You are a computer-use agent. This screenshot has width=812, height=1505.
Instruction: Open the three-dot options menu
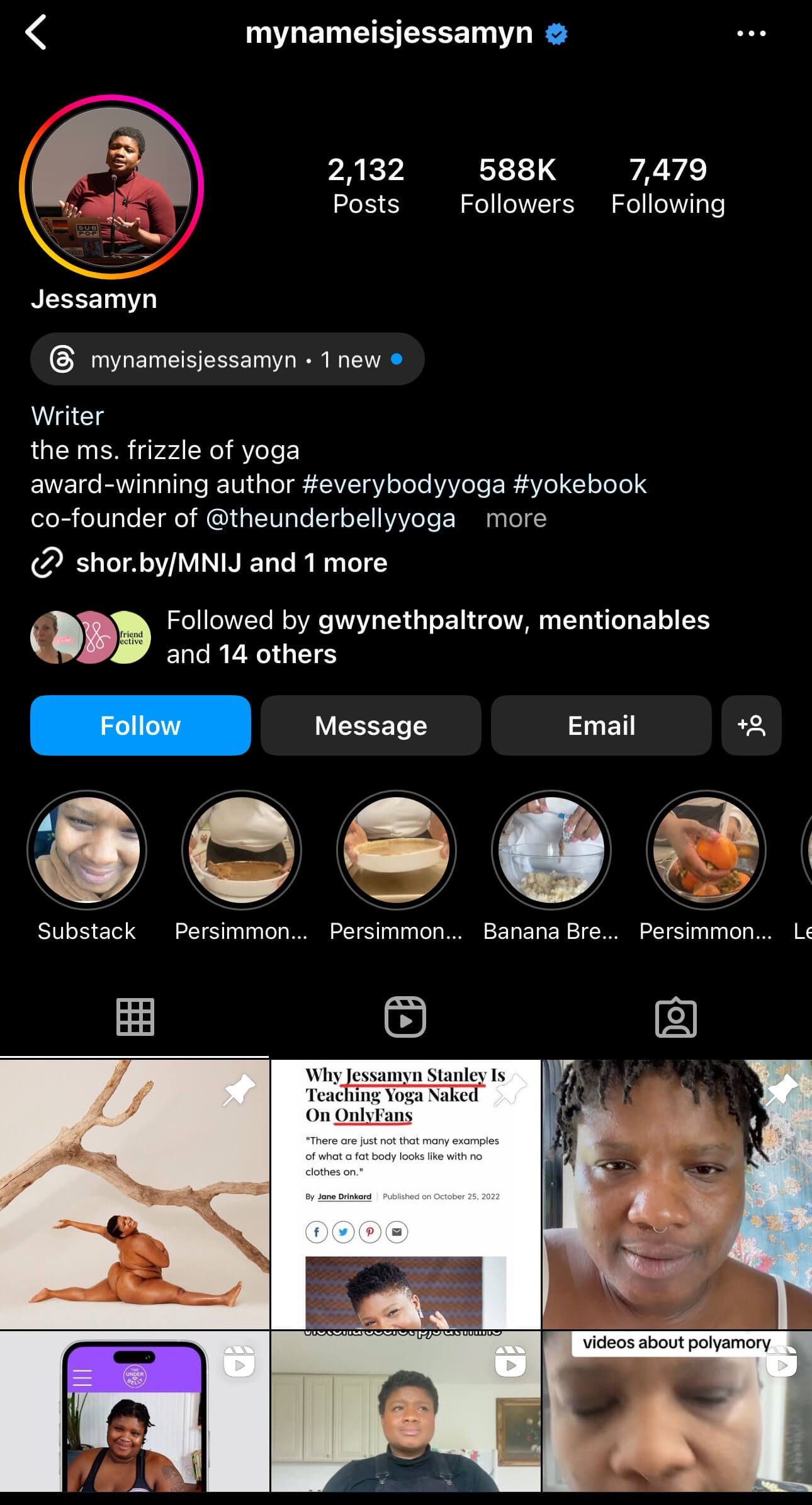pyautogui.click(x=752, y=33)
